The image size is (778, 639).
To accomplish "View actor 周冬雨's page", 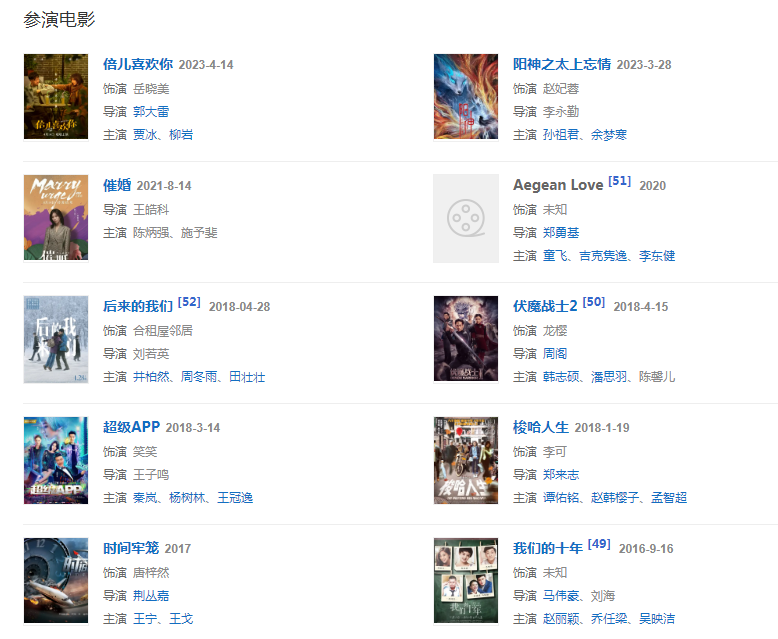I will coord(198,377).
